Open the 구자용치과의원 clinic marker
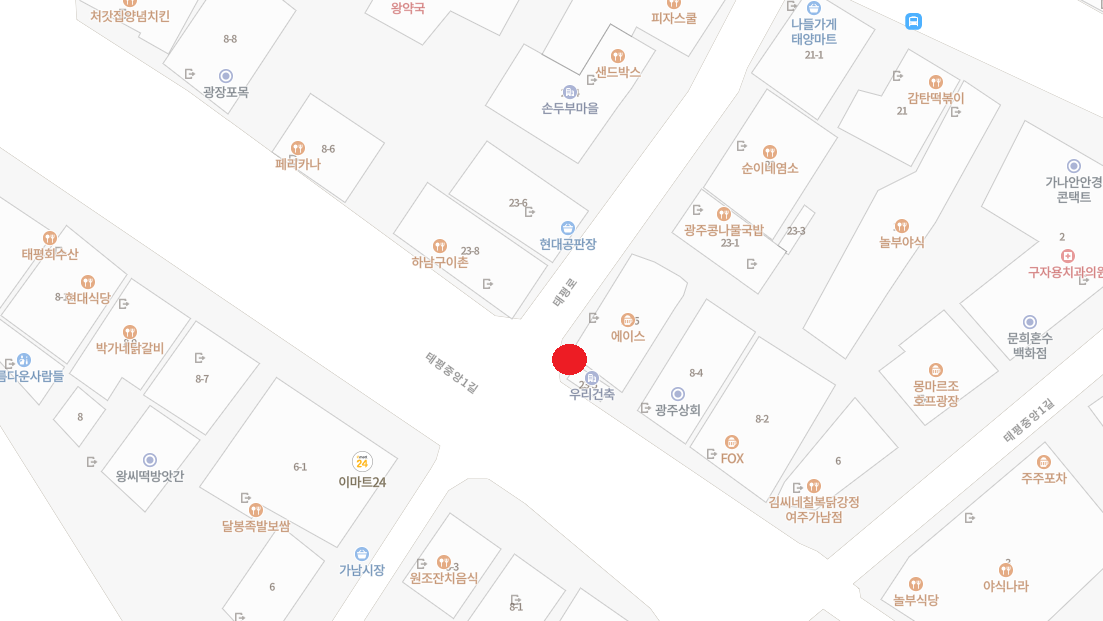This screenshot has width=1103, height=621. coord(1068,256)
